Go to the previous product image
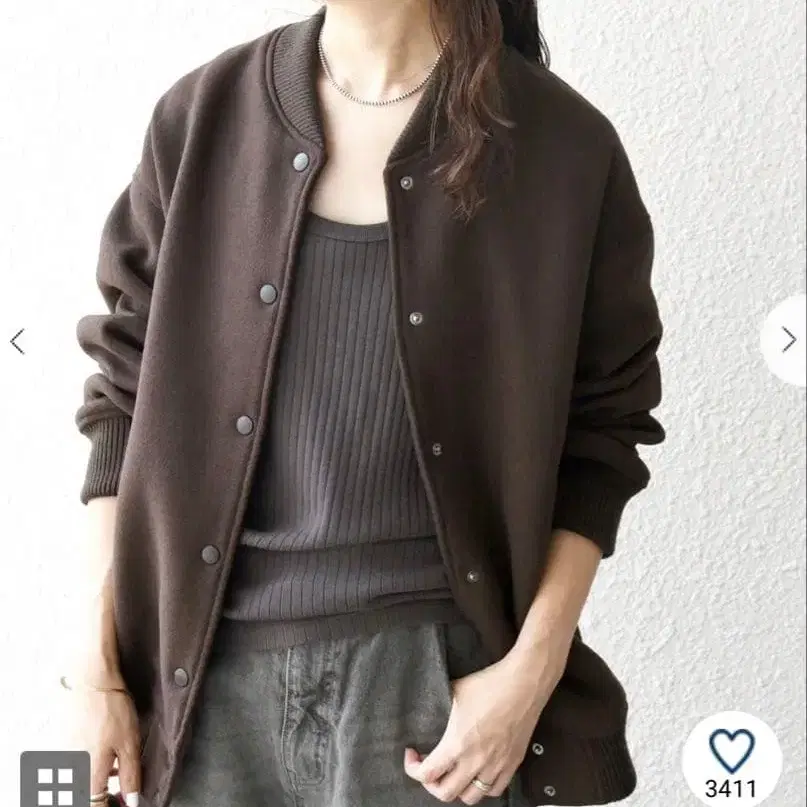The image size is (807, 807). [x=18, y=341]
